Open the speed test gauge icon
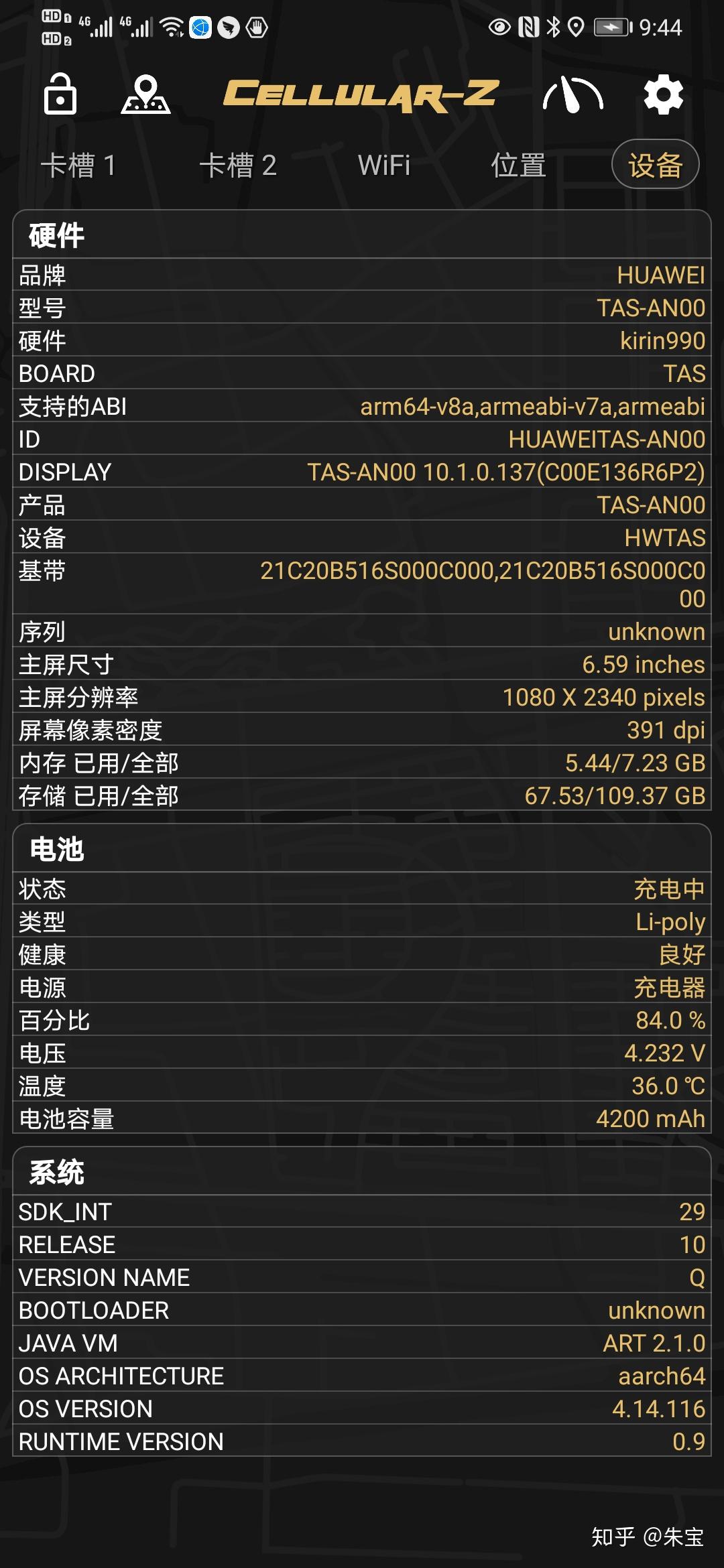The width and height of the screenshot is (724, 1568). click(573, 94)
